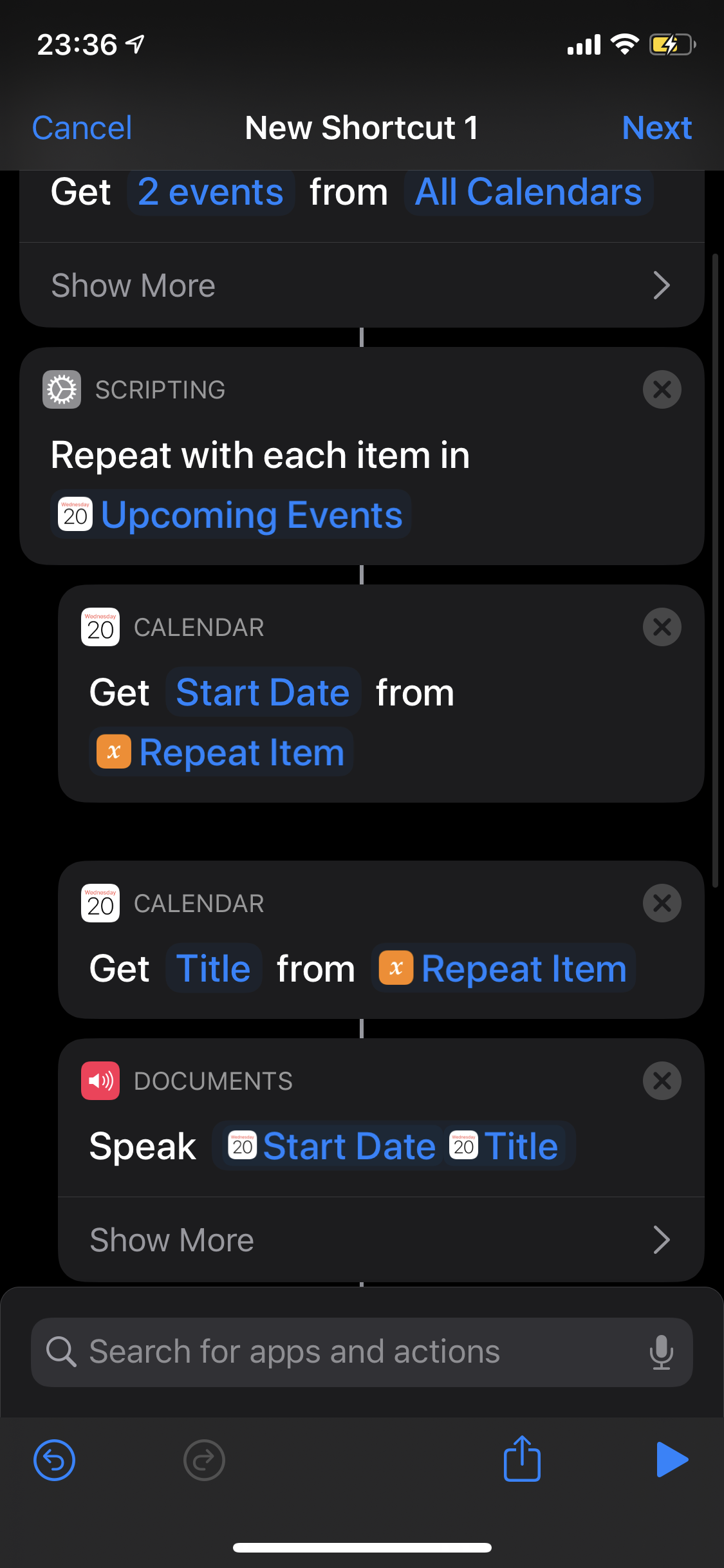Change the Start Date detail parameter
Screen dimensions: 724x1568
[x=263, y=693]
